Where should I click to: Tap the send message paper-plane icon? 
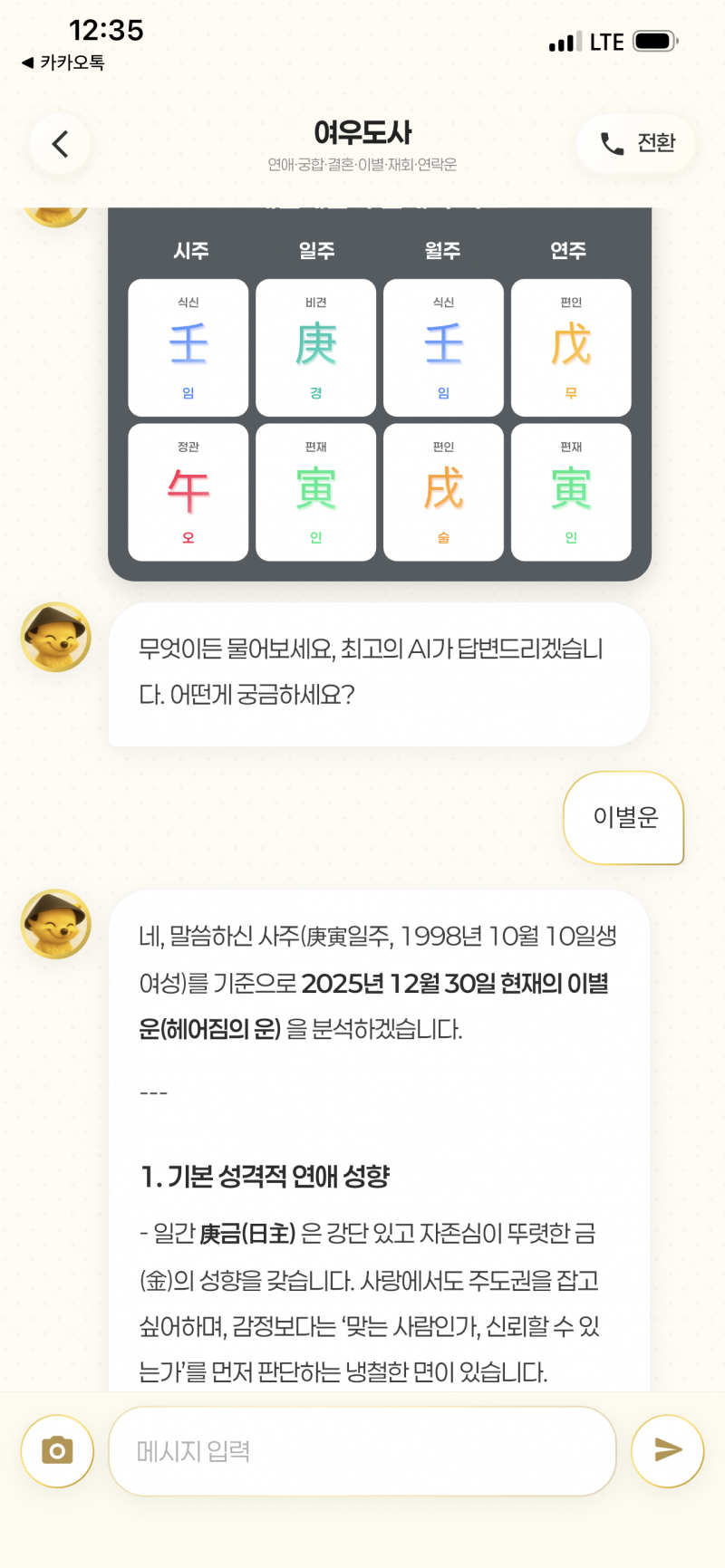[667, 1450]
